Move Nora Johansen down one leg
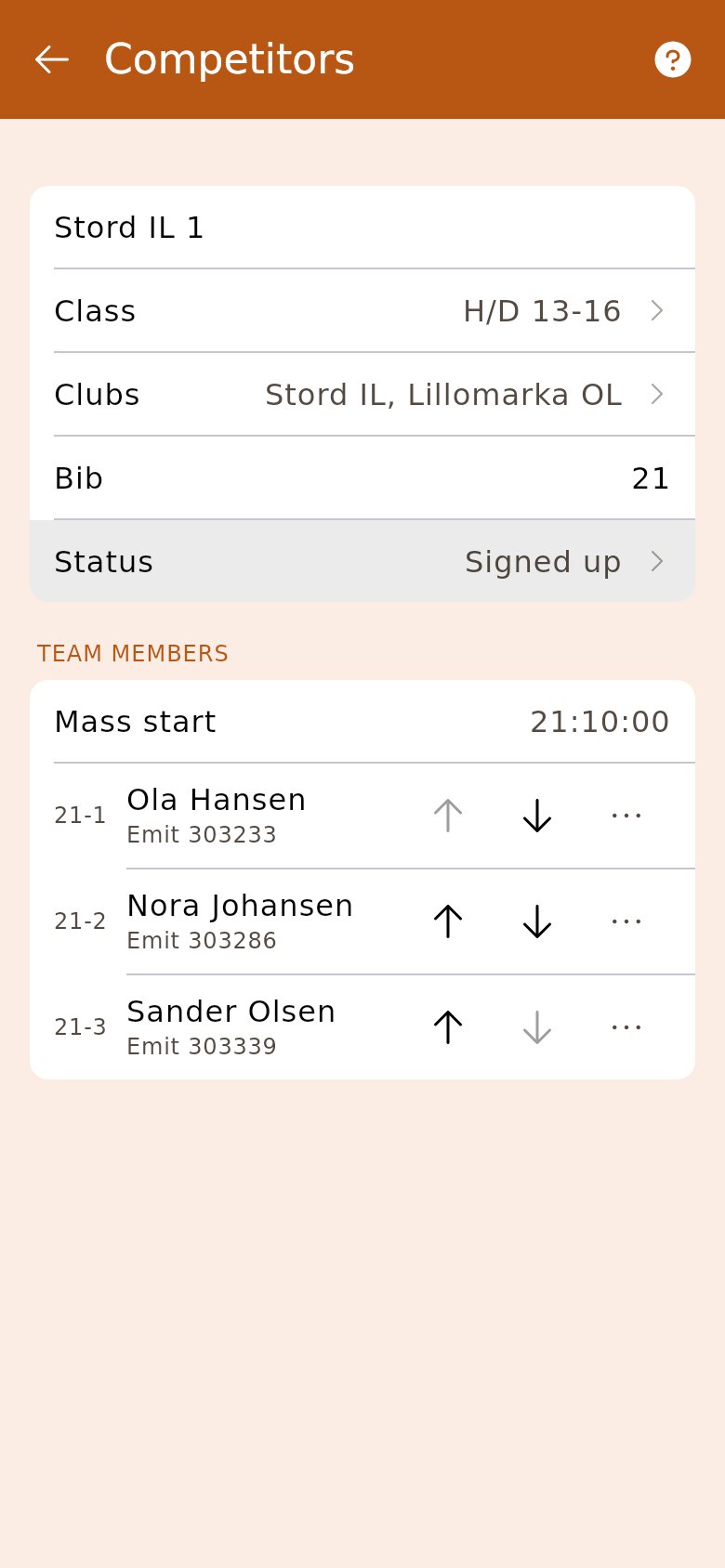Screen dimensions: 725x1568 [x=537, y=921]
